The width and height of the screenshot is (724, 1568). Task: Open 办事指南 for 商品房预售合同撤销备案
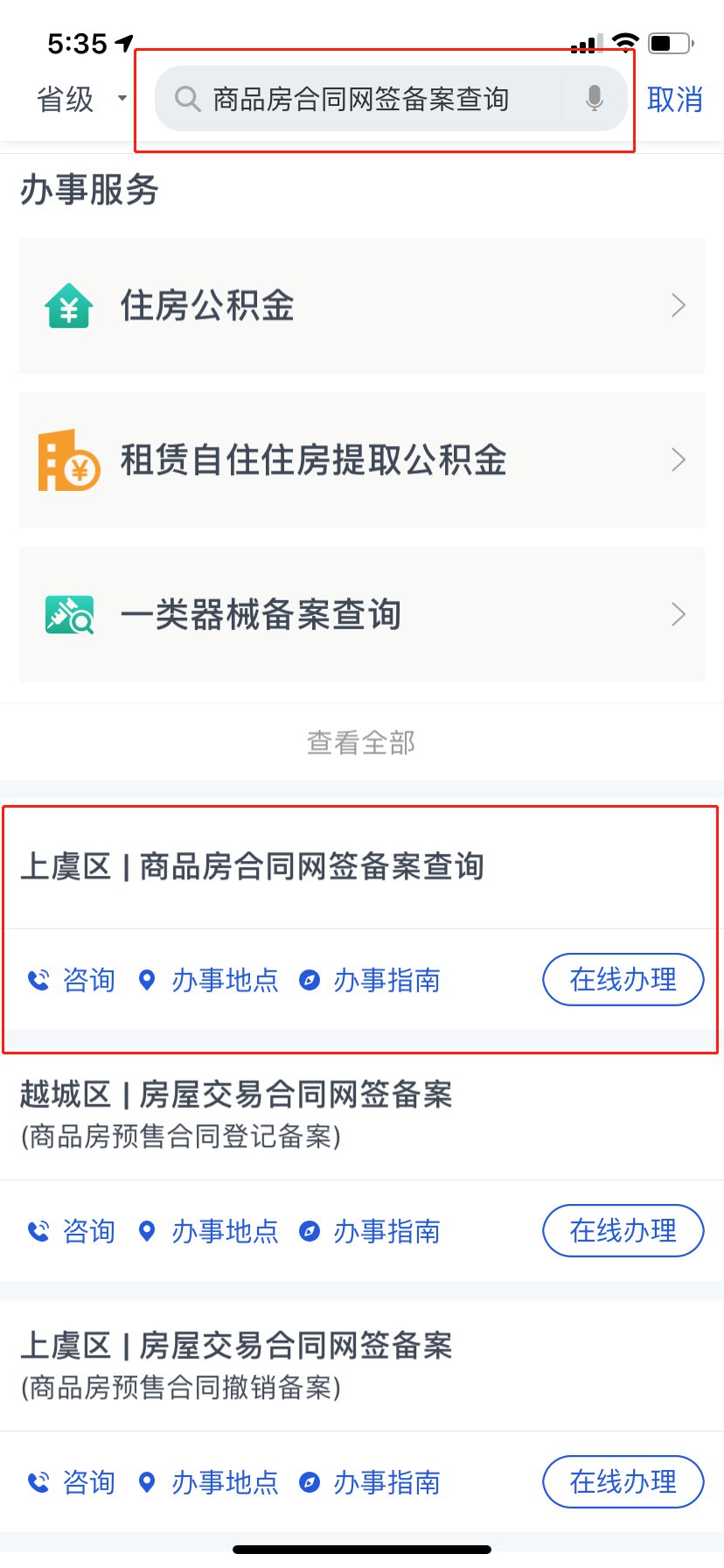tap(371, 1482)
